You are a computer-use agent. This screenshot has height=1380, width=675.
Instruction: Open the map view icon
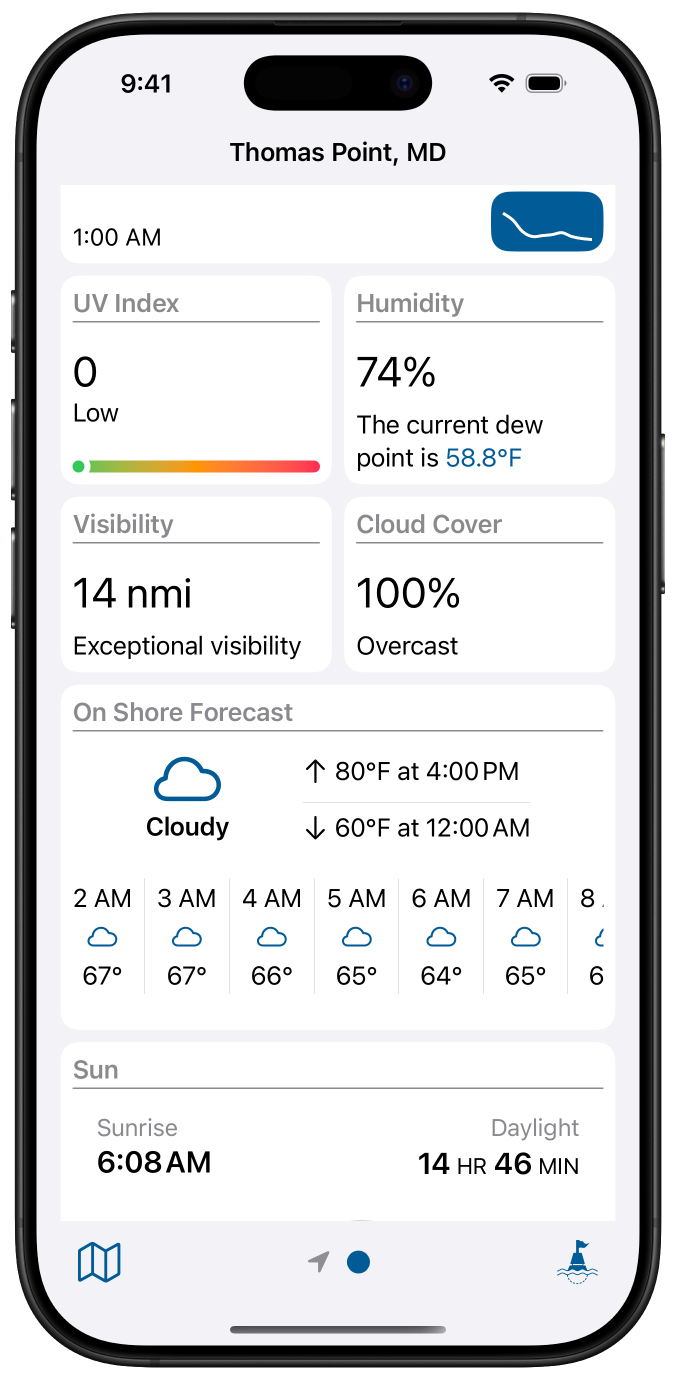[99, 1262]
